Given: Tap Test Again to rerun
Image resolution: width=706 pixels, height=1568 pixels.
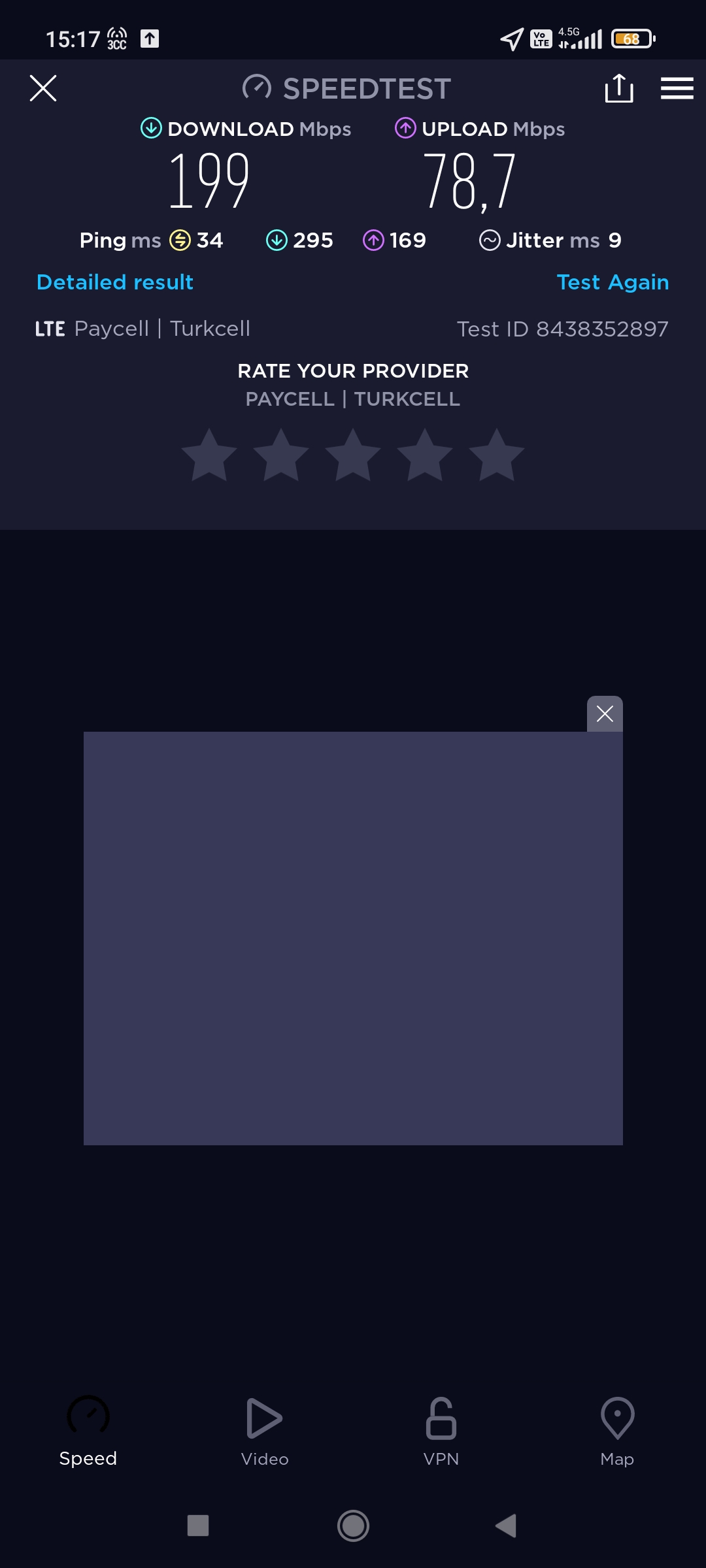Looking at the screenshot, I should tap(613, 282).
